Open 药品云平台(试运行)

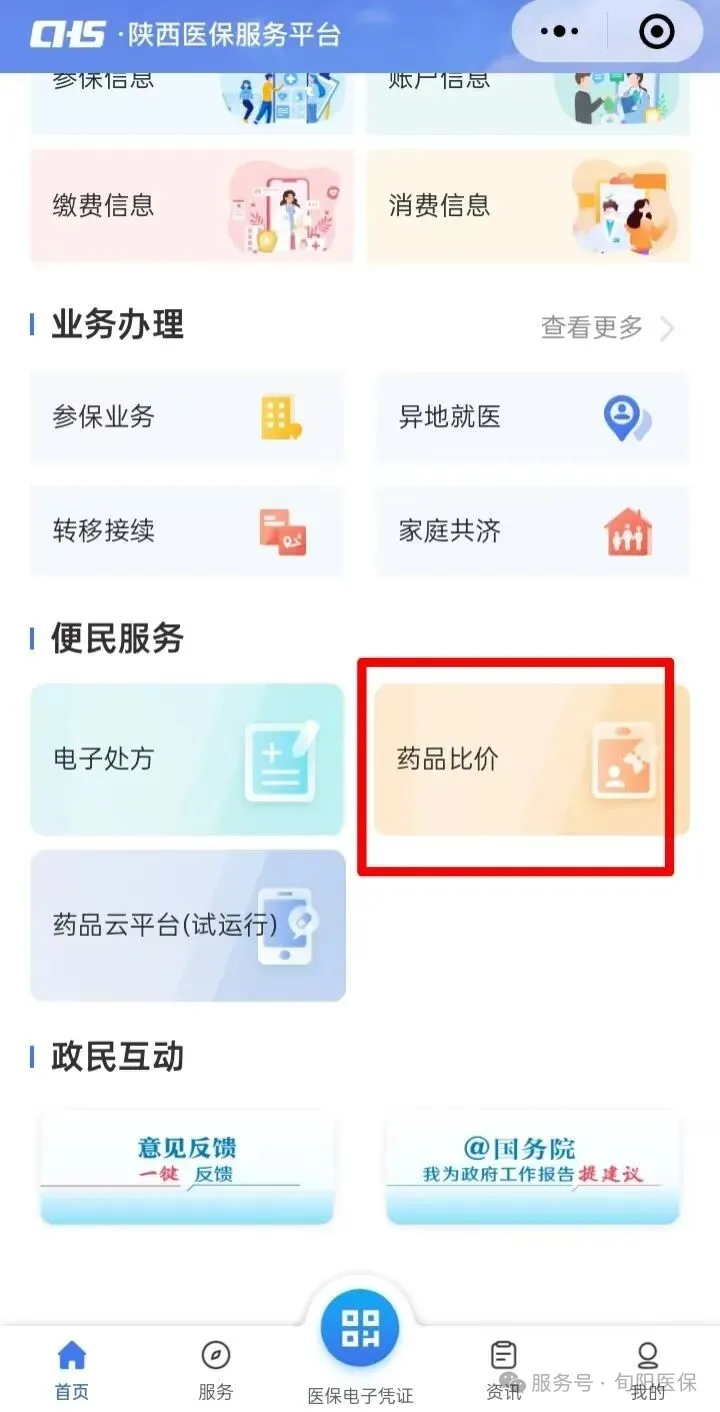pyautogui.click(x=187, y=925)
